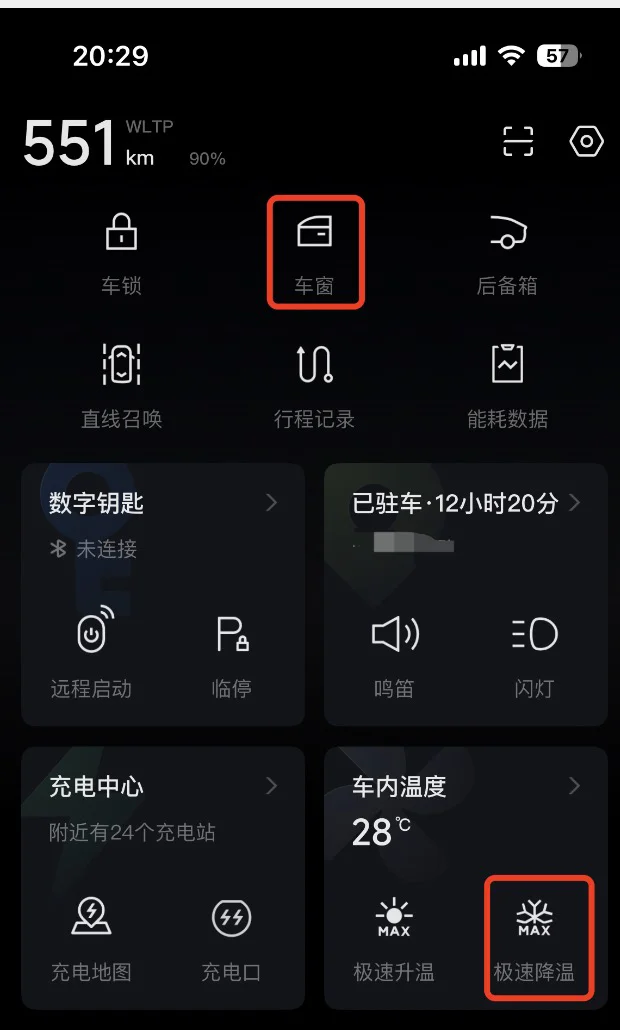The image size is (620, 1030).
Task: Tap the 车锁 lock control
Action: 122,254
